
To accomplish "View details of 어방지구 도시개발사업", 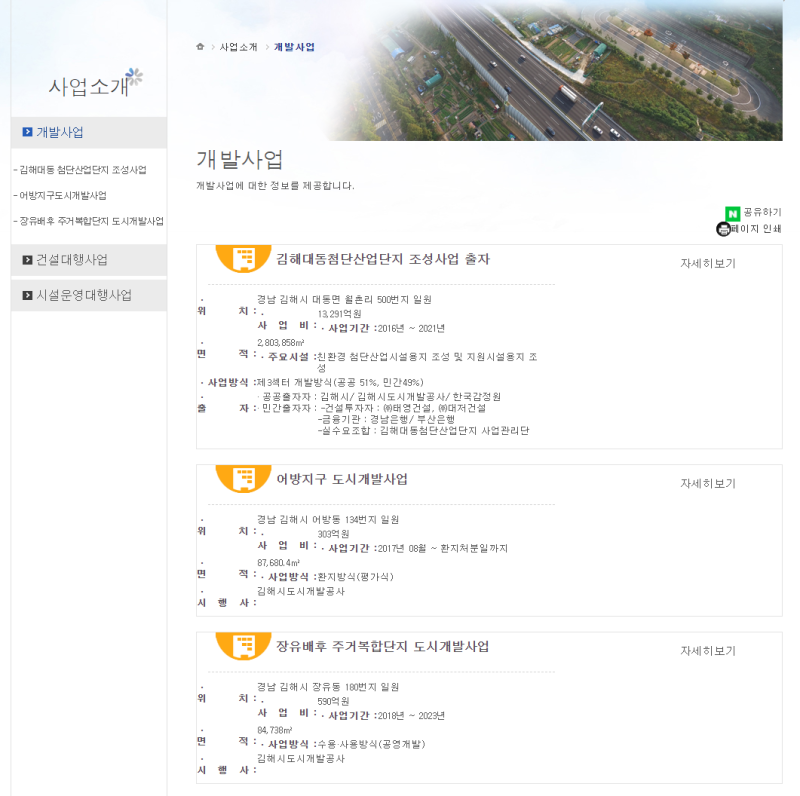I will pyautogui.click(x=708, y=483).
